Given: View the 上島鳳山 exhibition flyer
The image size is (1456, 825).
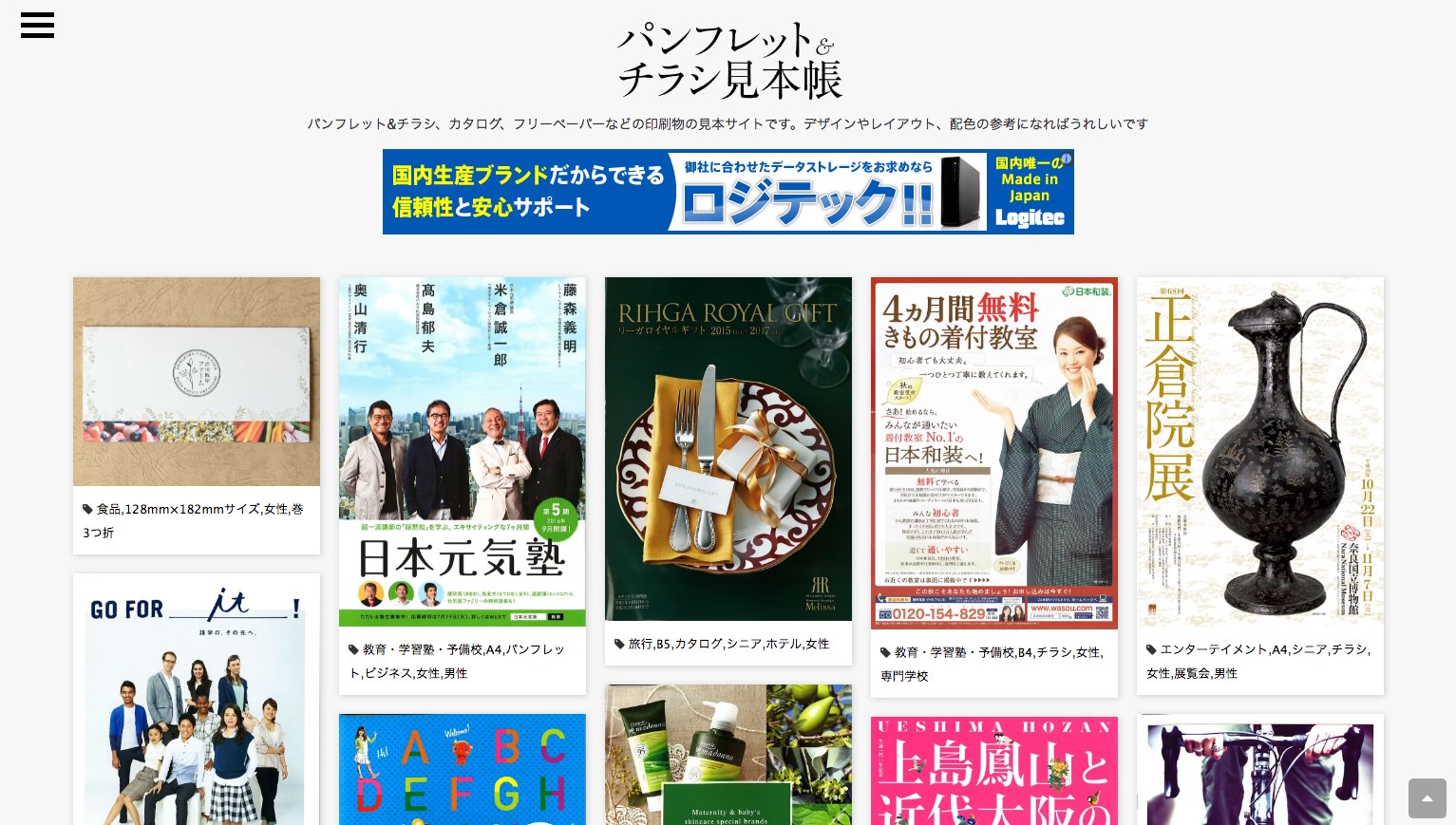Looking at the screenshot, I should coord(994,771).
